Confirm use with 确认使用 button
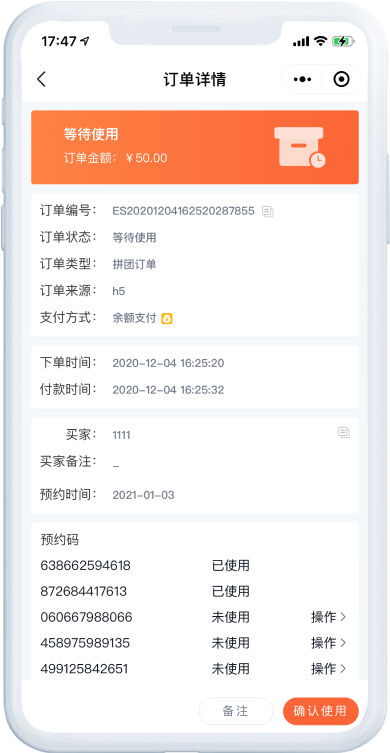 coord(321,711)
